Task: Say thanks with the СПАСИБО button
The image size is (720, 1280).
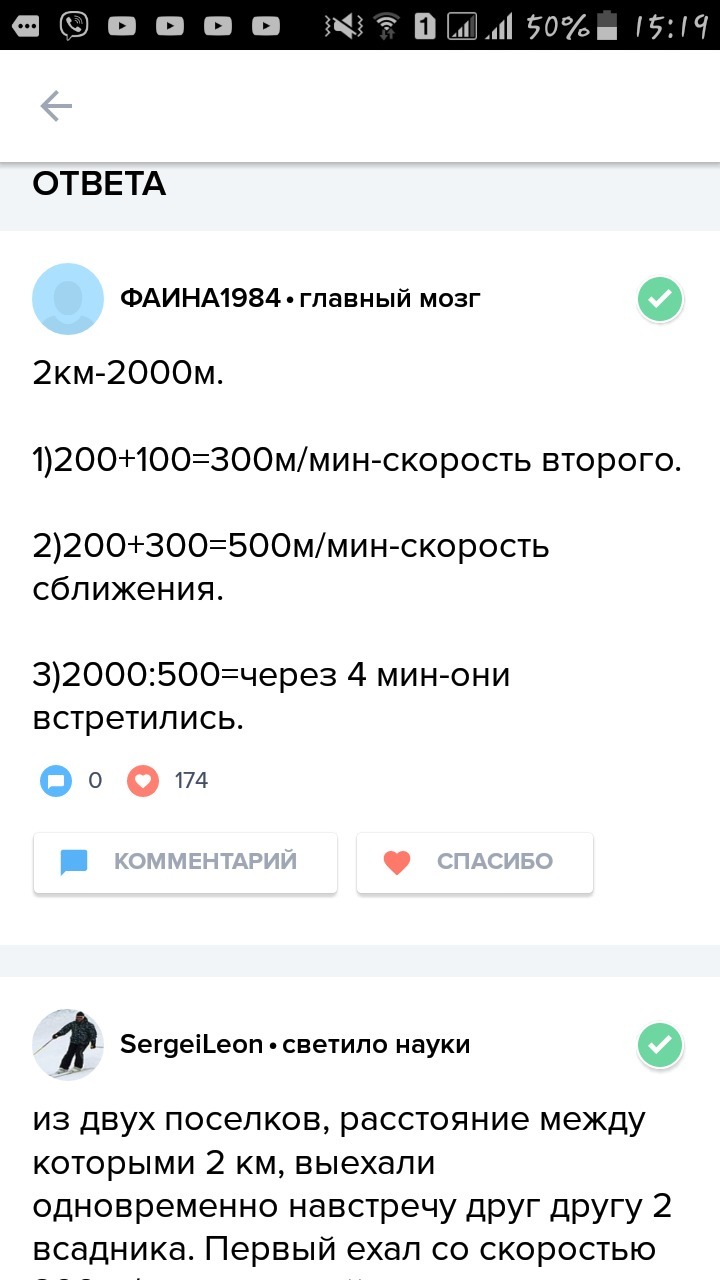Action: [475, 862]
